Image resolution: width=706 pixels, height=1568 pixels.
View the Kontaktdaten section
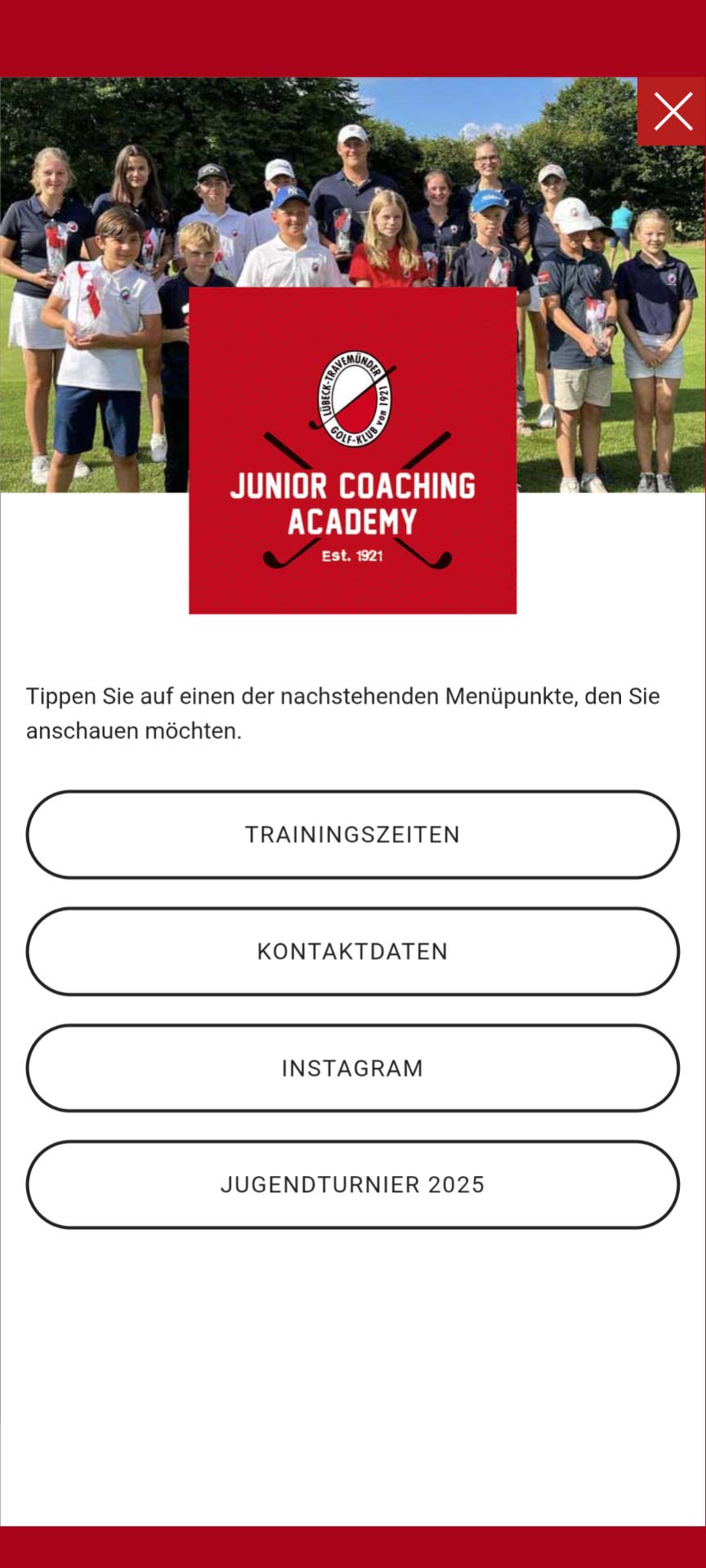[353, 951]
